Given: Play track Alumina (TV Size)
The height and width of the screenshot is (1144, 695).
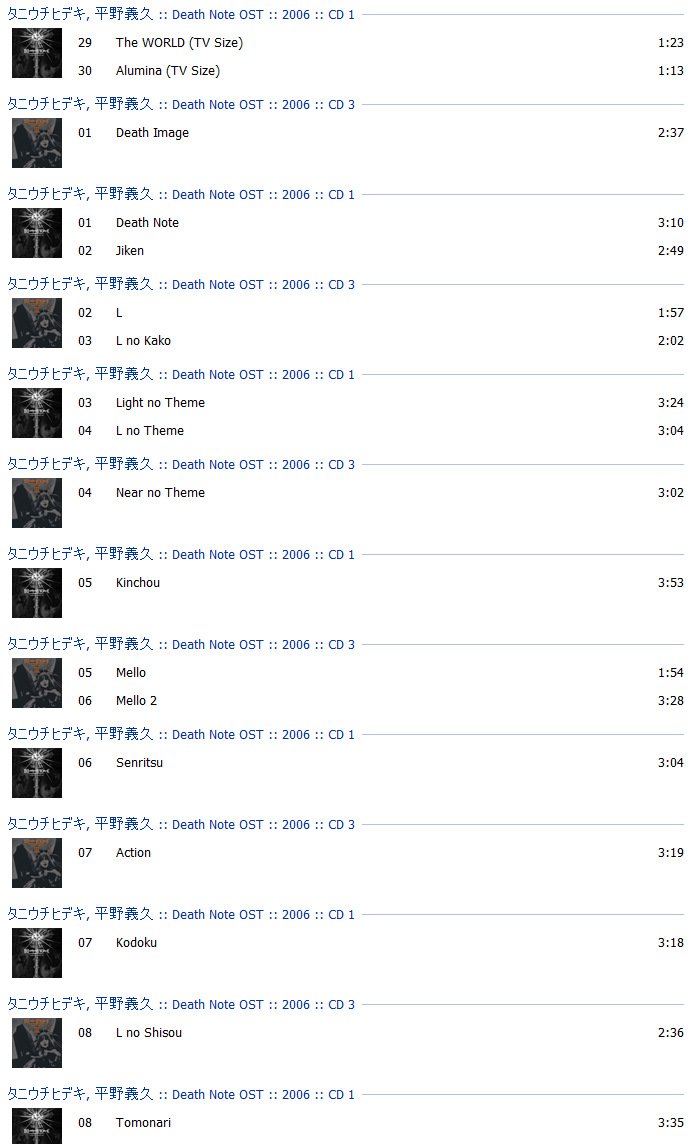Looking at the screenshot, I should [167, 71].
